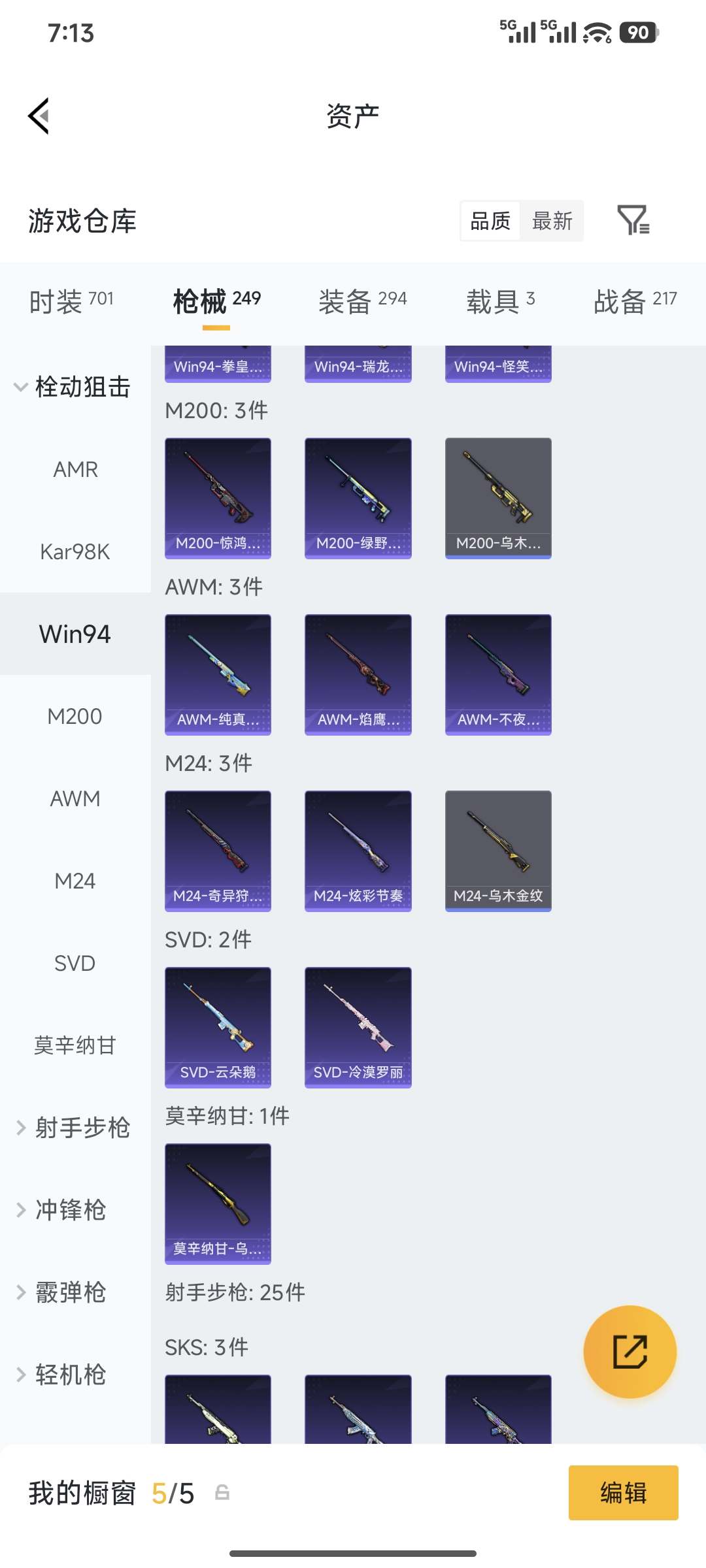Open the AWM-不夜 weapon card
The height and width of the screenshot is (1568, 706).
point(498,673)
